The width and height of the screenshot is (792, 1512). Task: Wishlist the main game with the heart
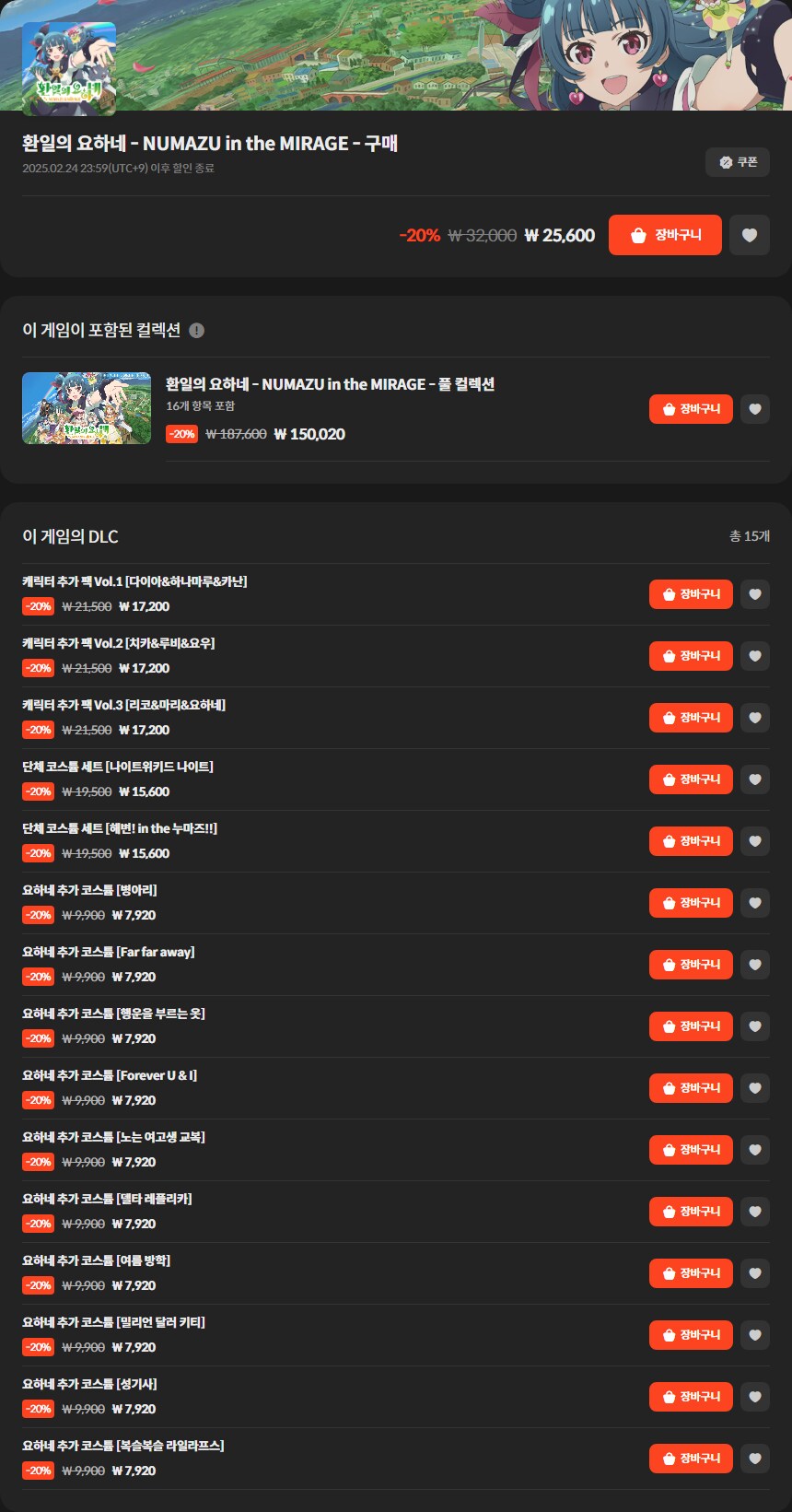point(749,235)
